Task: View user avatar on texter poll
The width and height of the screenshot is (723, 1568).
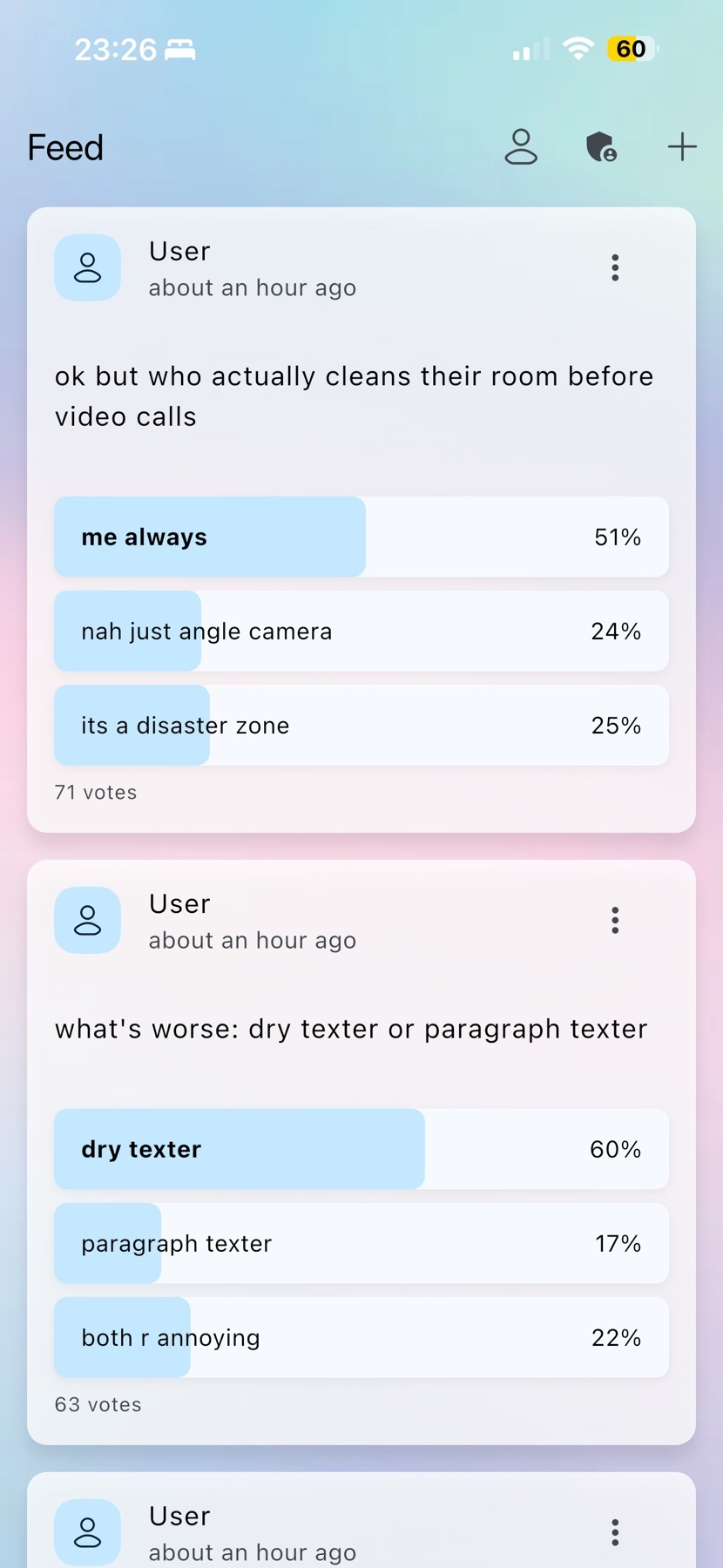Action: coord(87,920)
